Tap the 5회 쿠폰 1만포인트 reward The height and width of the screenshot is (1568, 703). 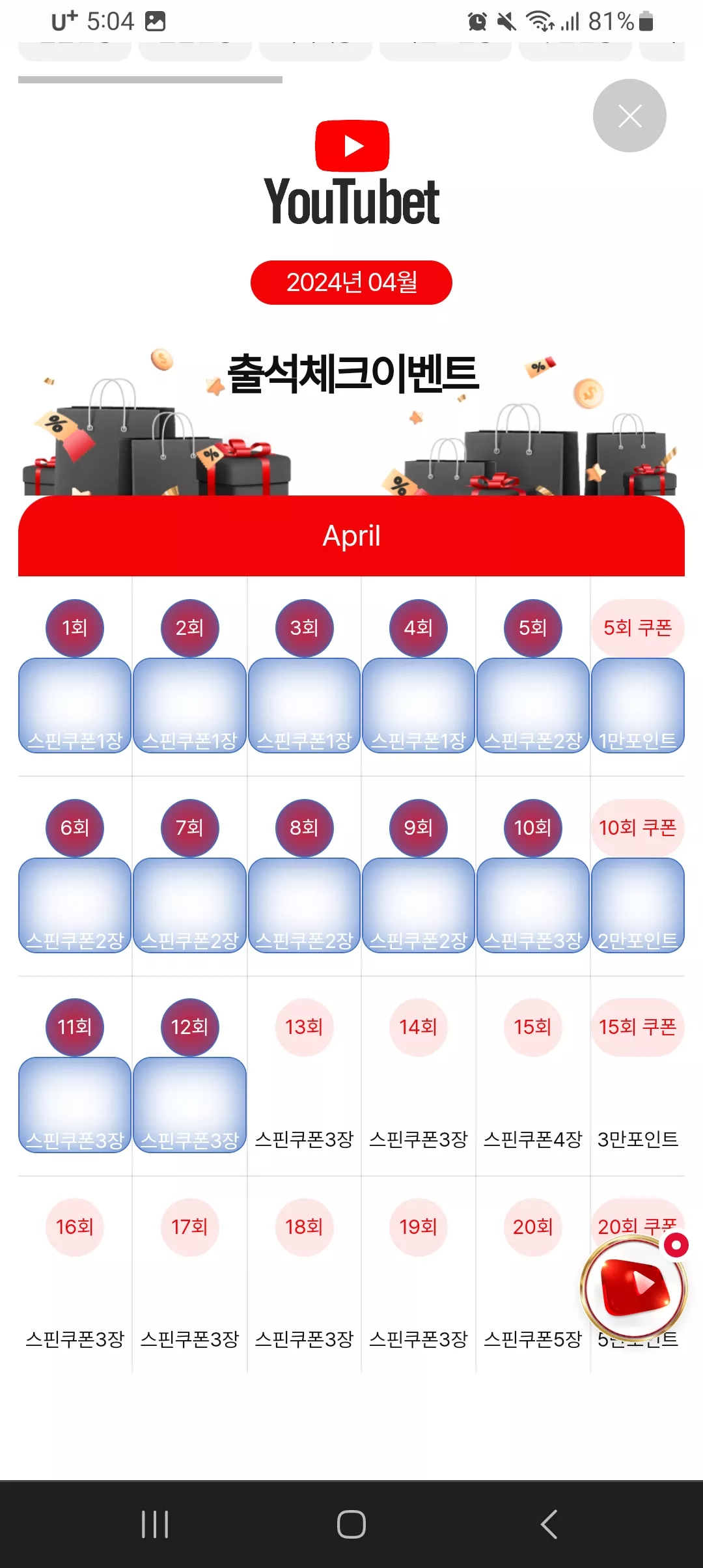coord(638,677)
